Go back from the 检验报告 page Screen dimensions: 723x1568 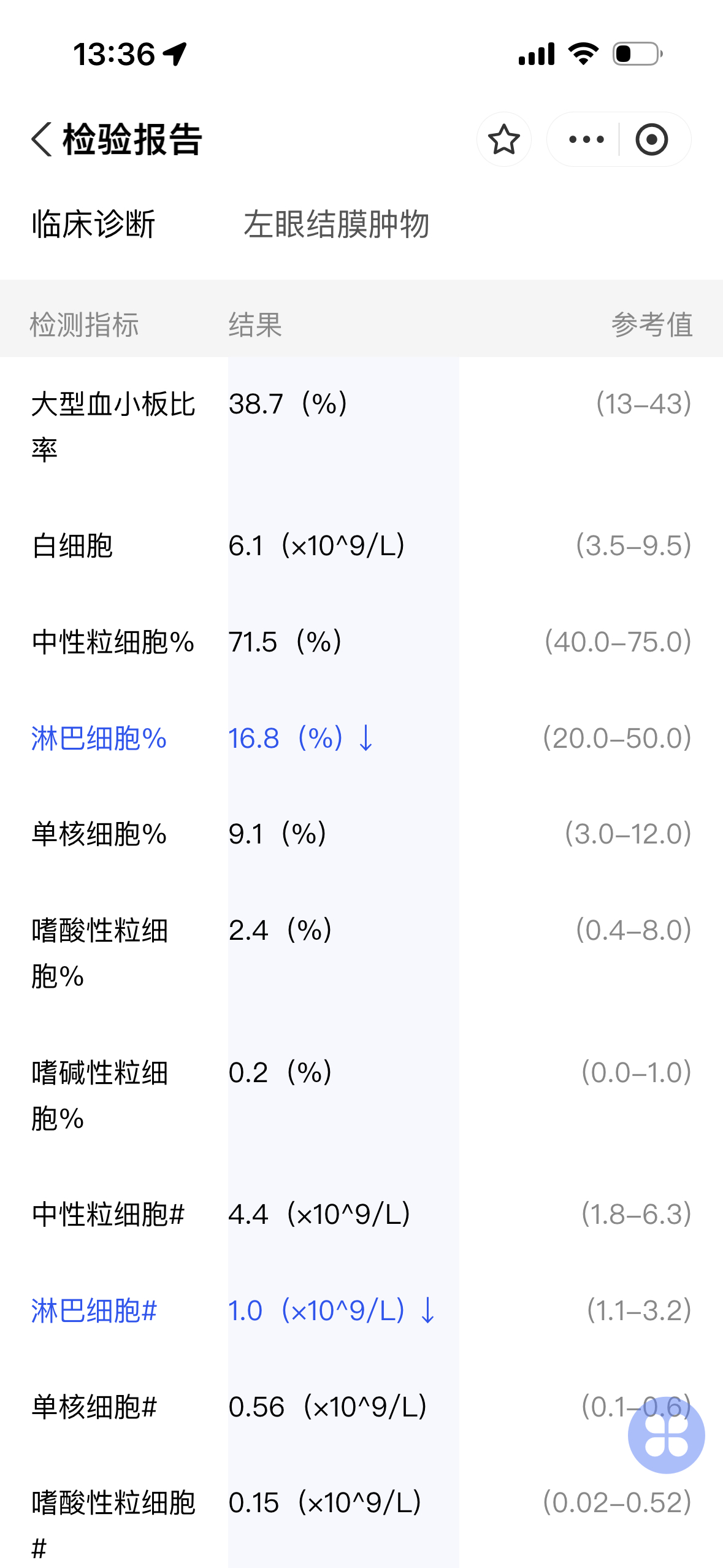(41, 139)
